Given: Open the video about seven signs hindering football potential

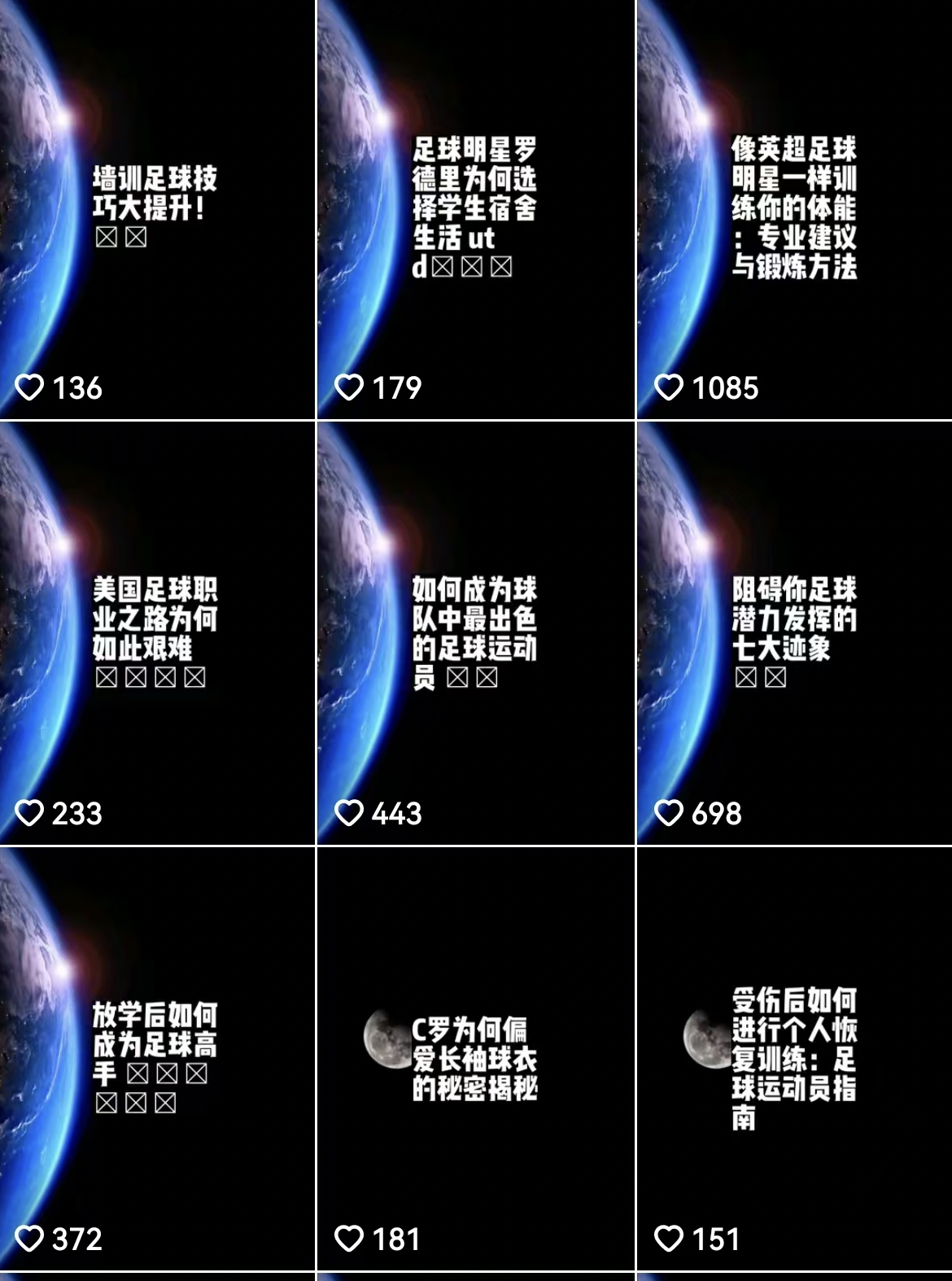Looking at the screenshot, I should click(x=794, y=632).
